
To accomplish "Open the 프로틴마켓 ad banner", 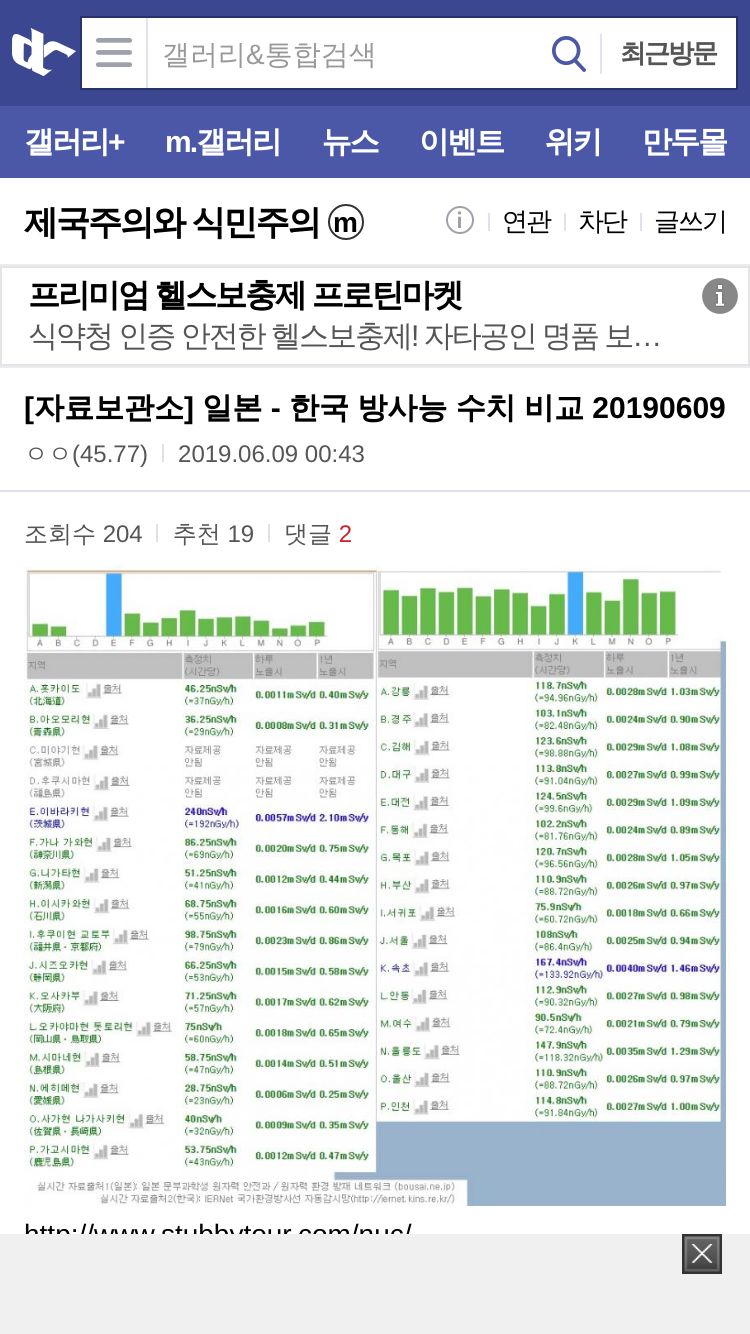I will pyautogui.click(x=375, y=316).
